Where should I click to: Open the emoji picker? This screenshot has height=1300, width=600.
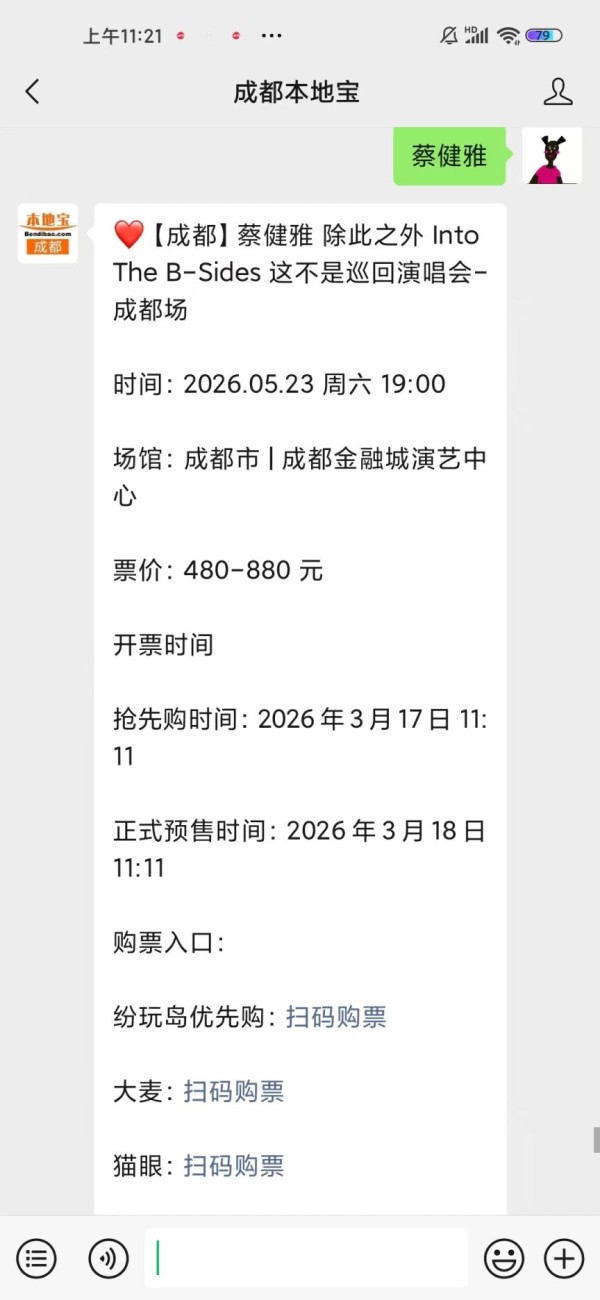coord(504,1258)
